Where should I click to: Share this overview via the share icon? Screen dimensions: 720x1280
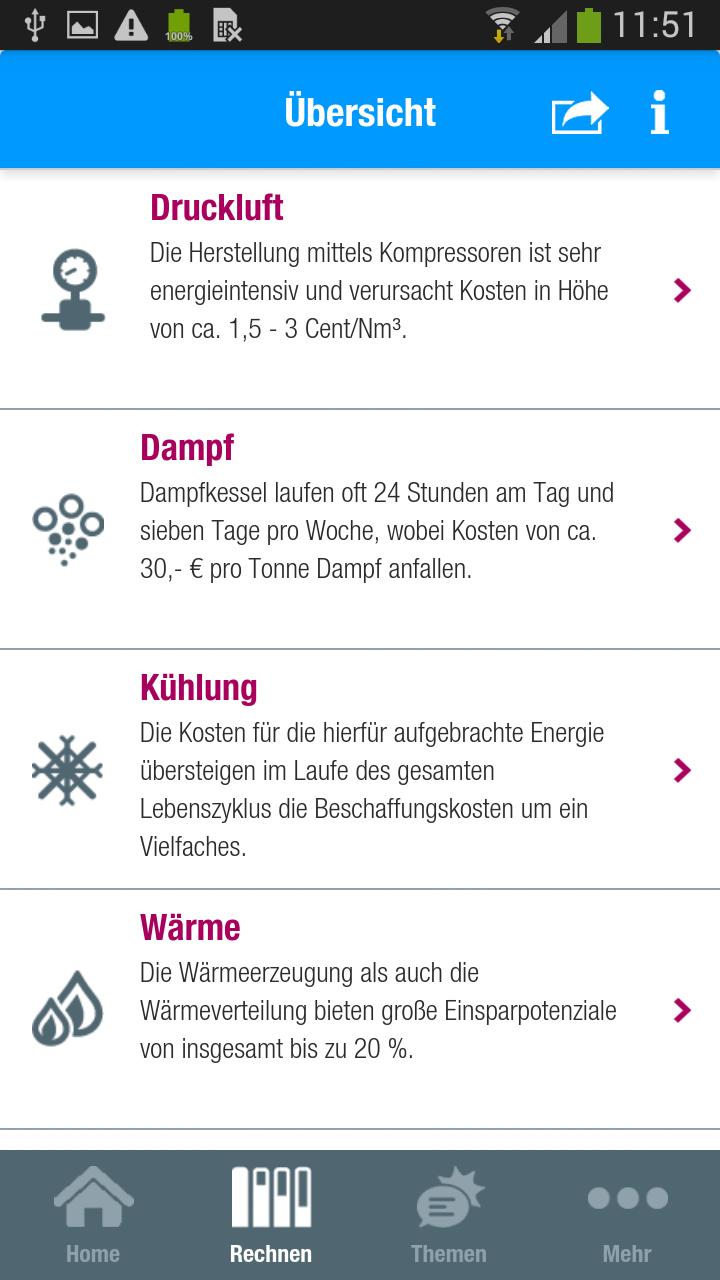[579, 113]
